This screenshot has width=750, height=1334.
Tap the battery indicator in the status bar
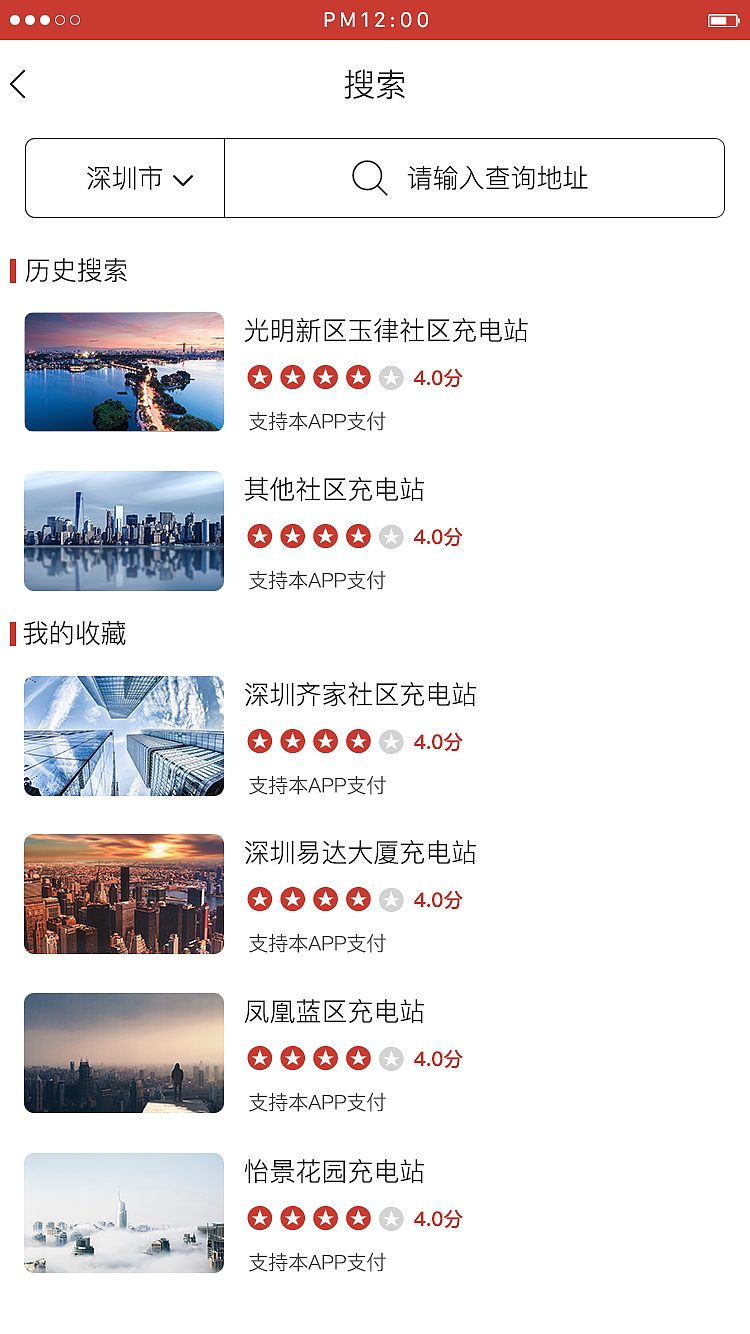(x=722, y=18)
